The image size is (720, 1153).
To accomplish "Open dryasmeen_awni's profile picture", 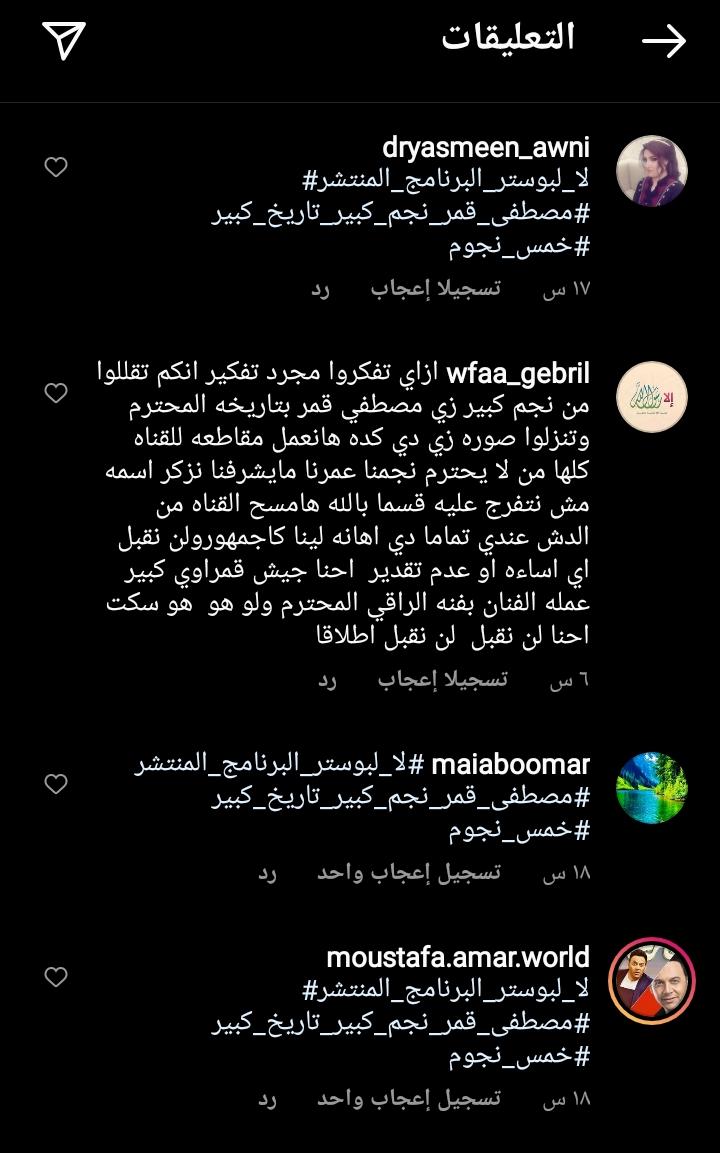I will coord(651,171).
